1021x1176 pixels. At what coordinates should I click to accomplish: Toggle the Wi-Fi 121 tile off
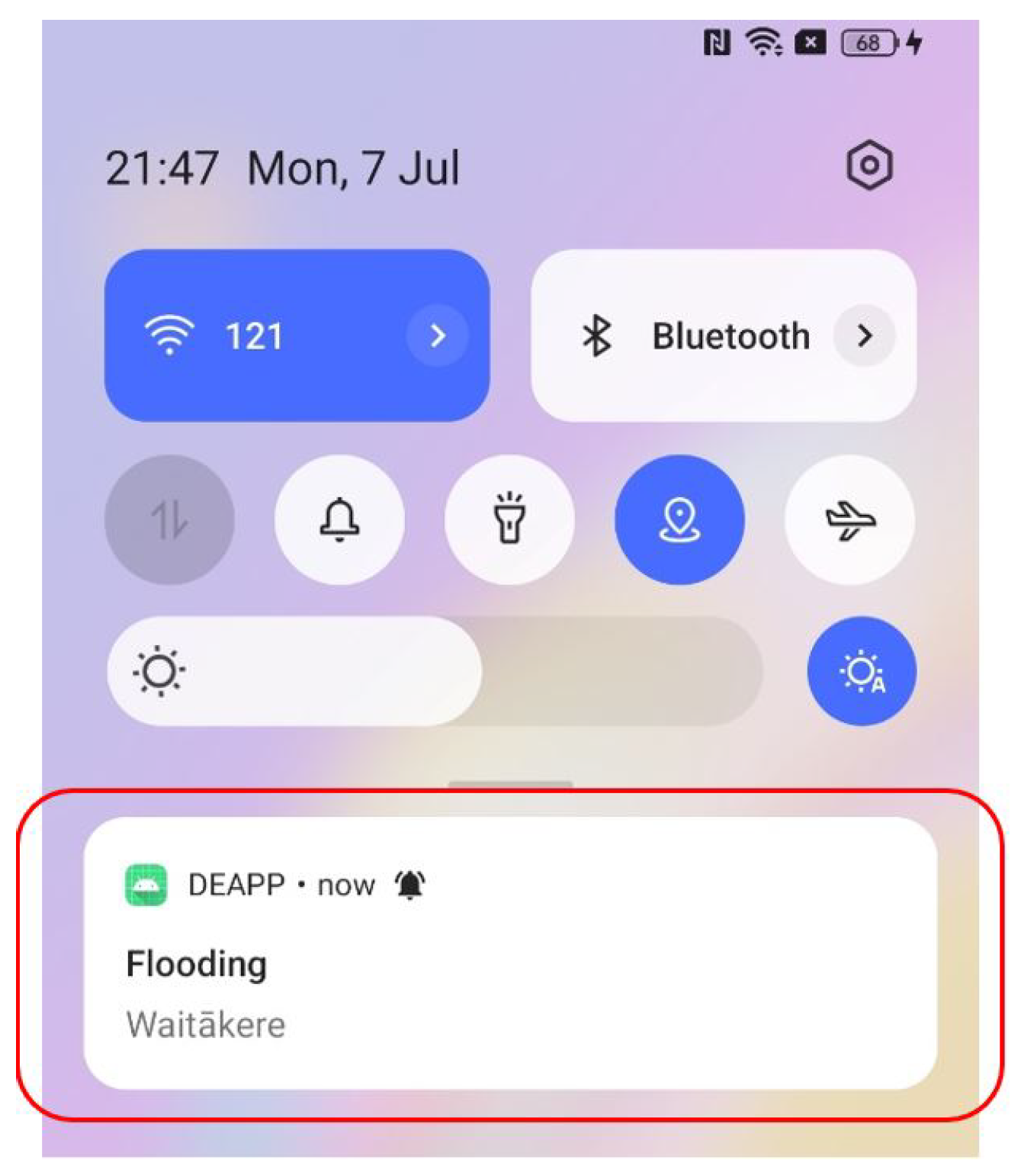click(252, 336)
